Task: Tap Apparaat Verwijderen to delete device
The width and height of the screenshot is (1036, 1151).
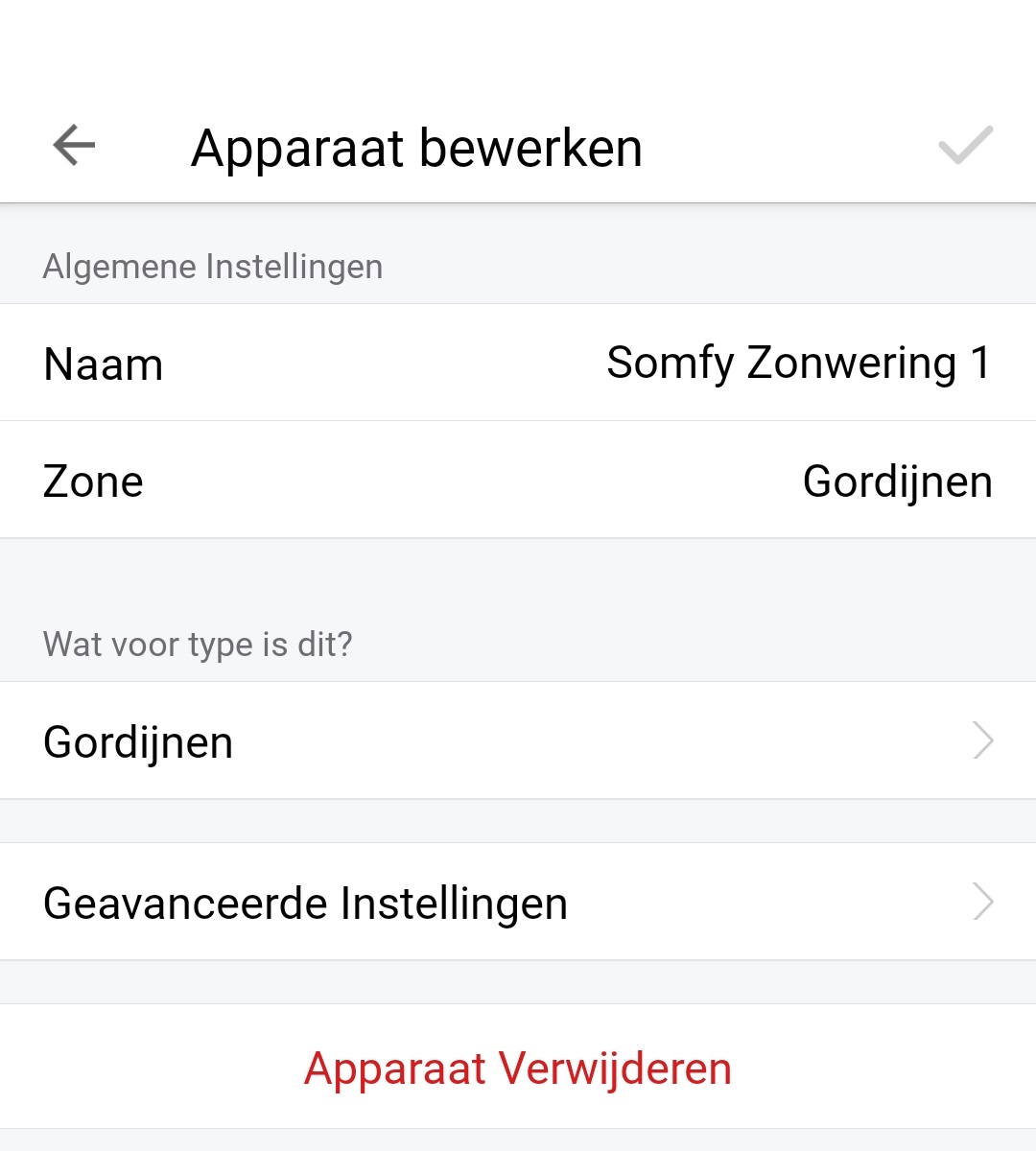Action: coord(518,1068)
